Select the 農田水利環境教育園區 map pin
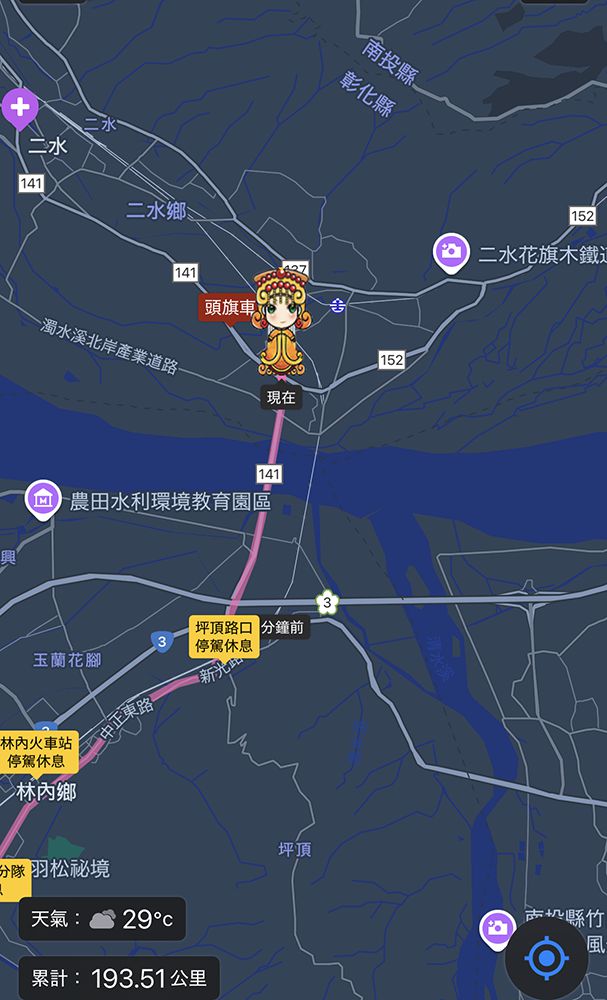The width and height of the screenshot is (607, 1000). point(43,497)
